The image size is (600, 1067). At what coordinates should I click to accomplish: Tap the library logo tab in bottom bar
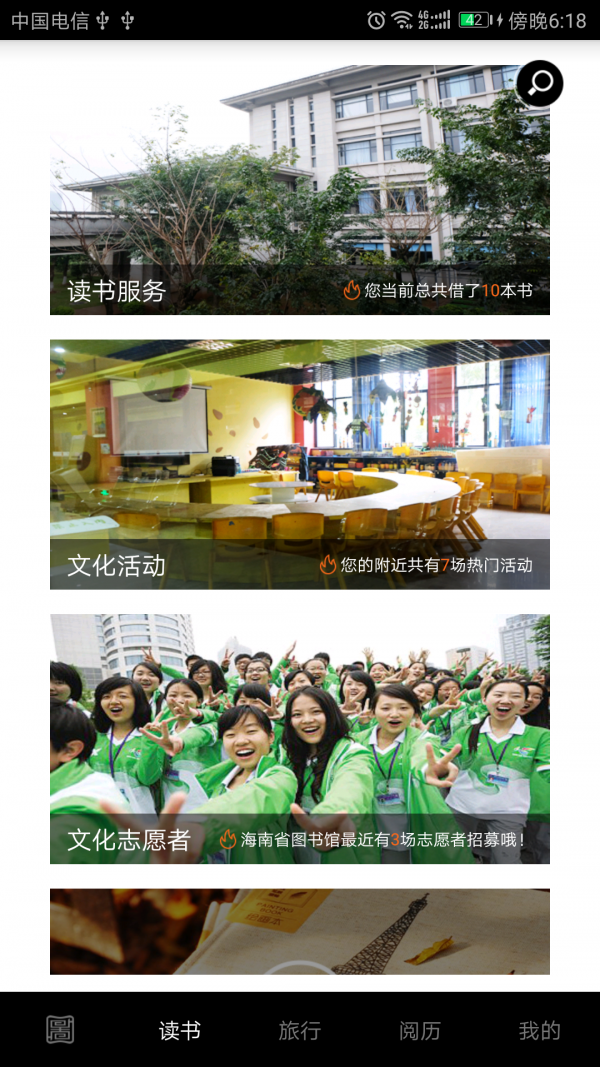point(60,1030)
